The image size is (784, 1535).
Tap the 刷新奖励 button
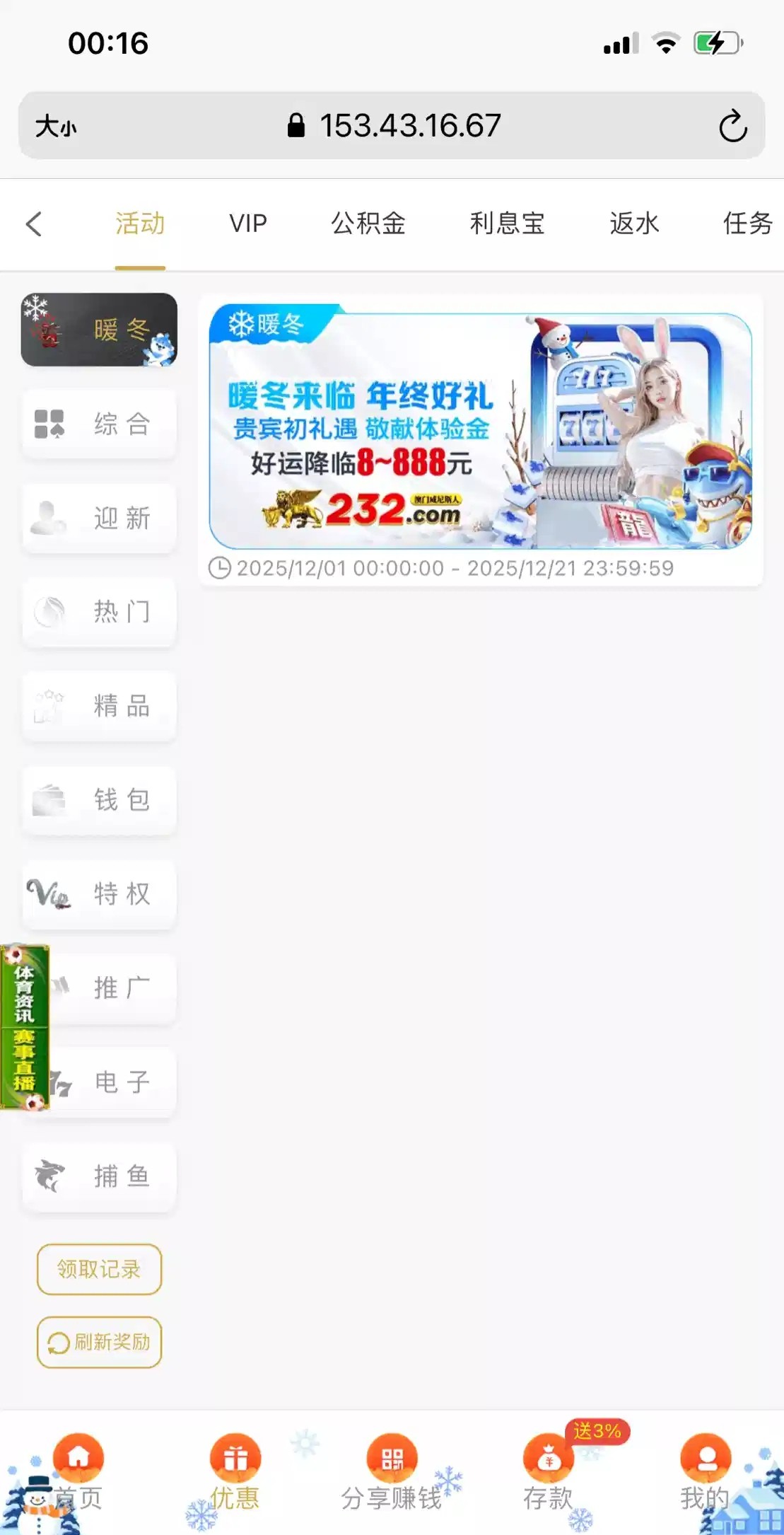[x=99, y=1342]
